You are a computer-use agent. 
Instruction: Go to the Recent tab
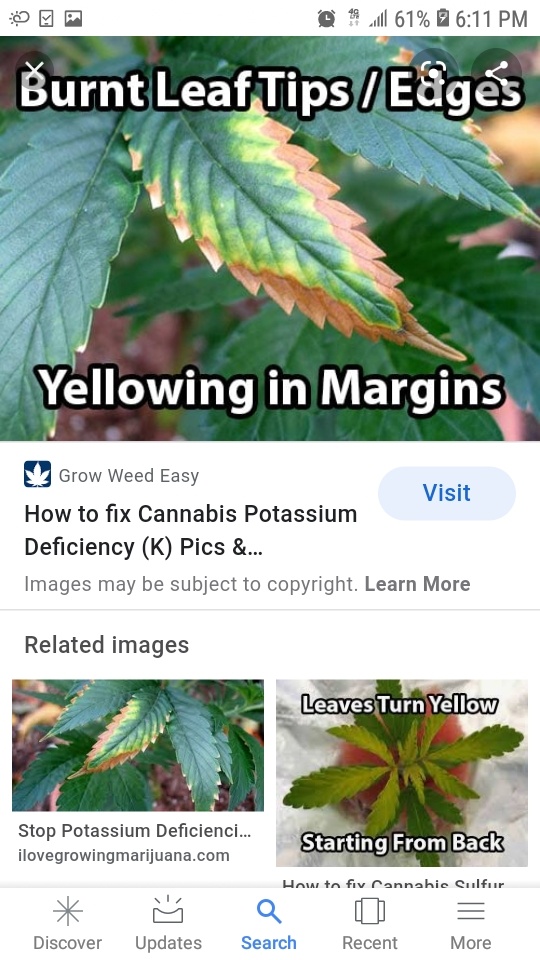[x=370, y=923]
